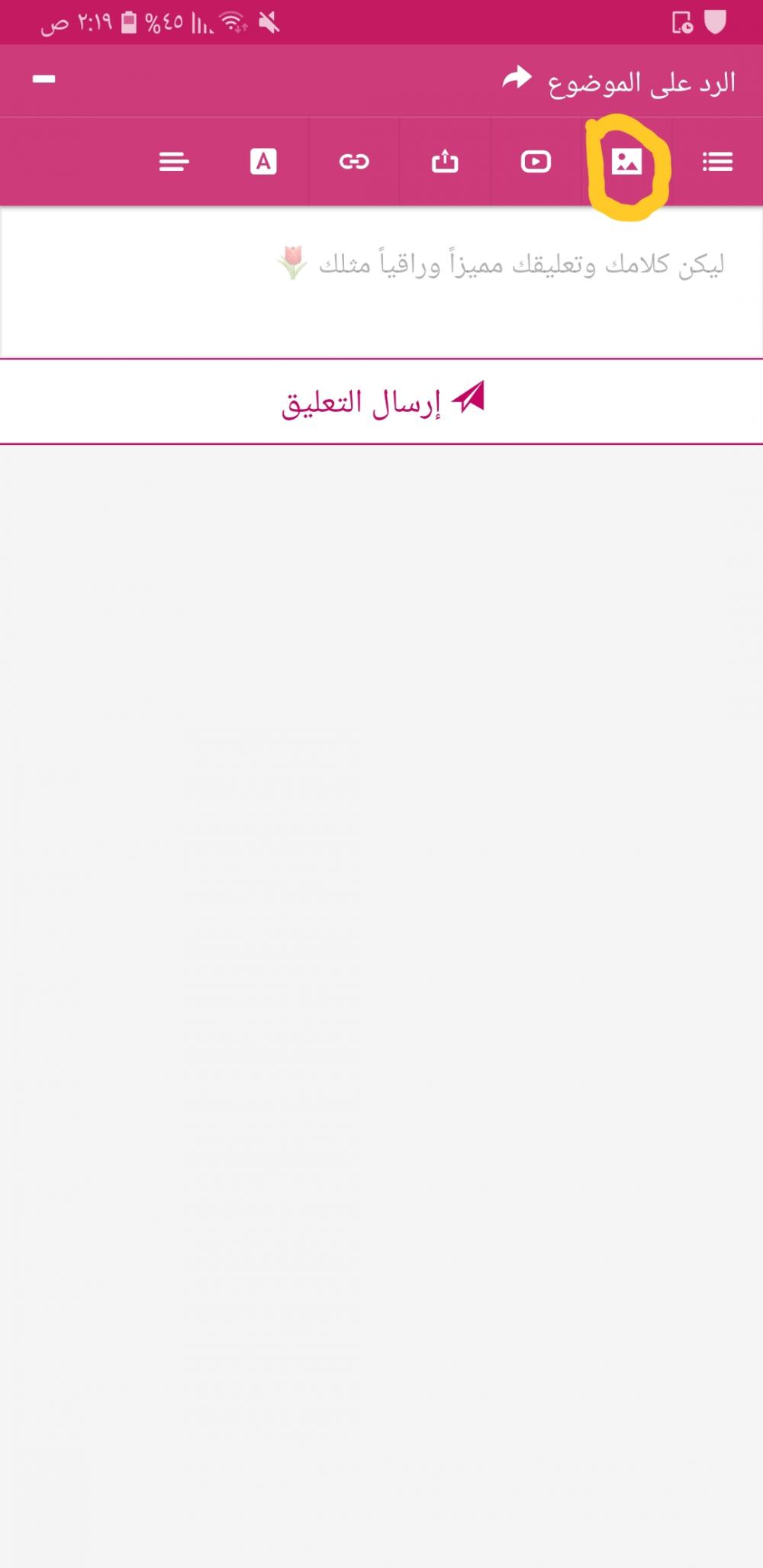
Task: Insert an image into the reply
Action: (626, 162)
